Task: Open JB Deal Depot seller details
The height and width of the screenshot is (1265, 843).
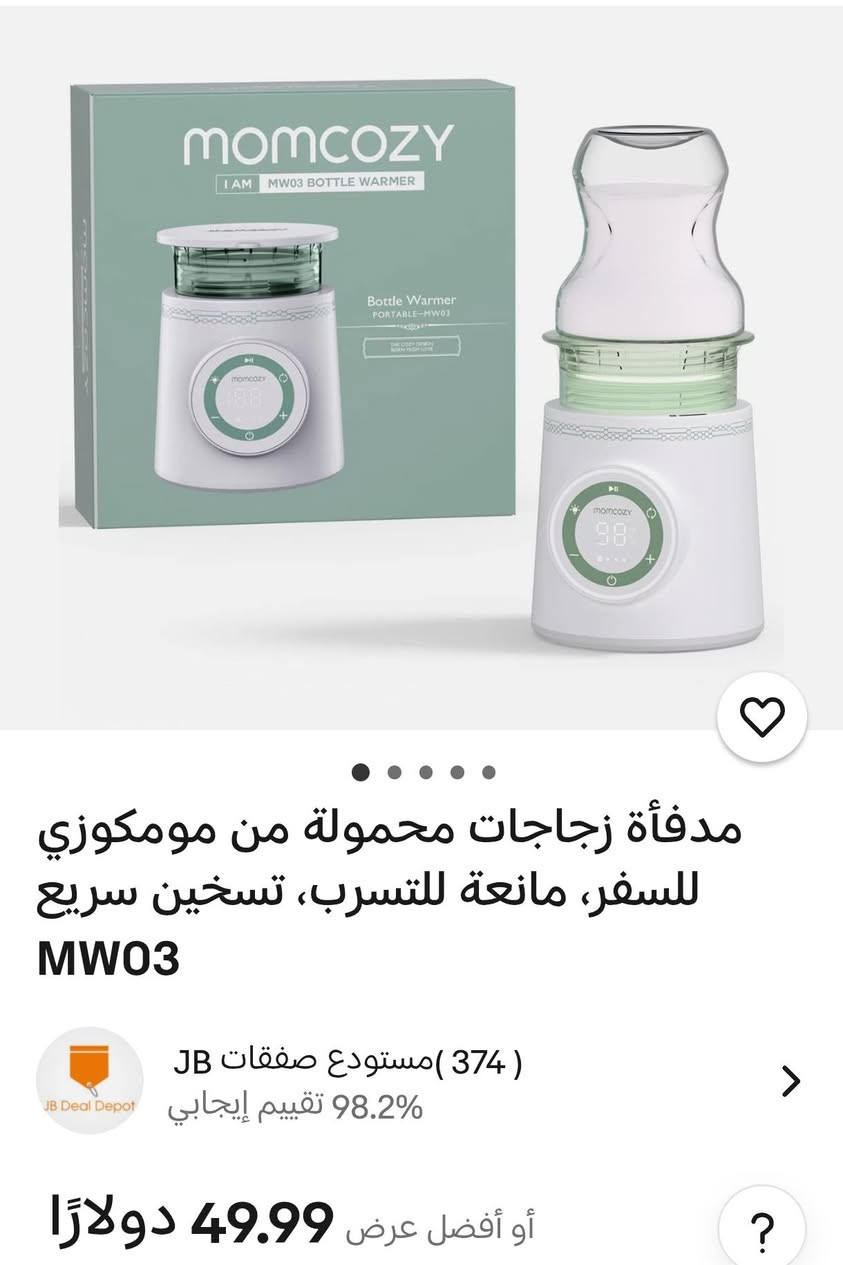Action: tap(790, 1081)
